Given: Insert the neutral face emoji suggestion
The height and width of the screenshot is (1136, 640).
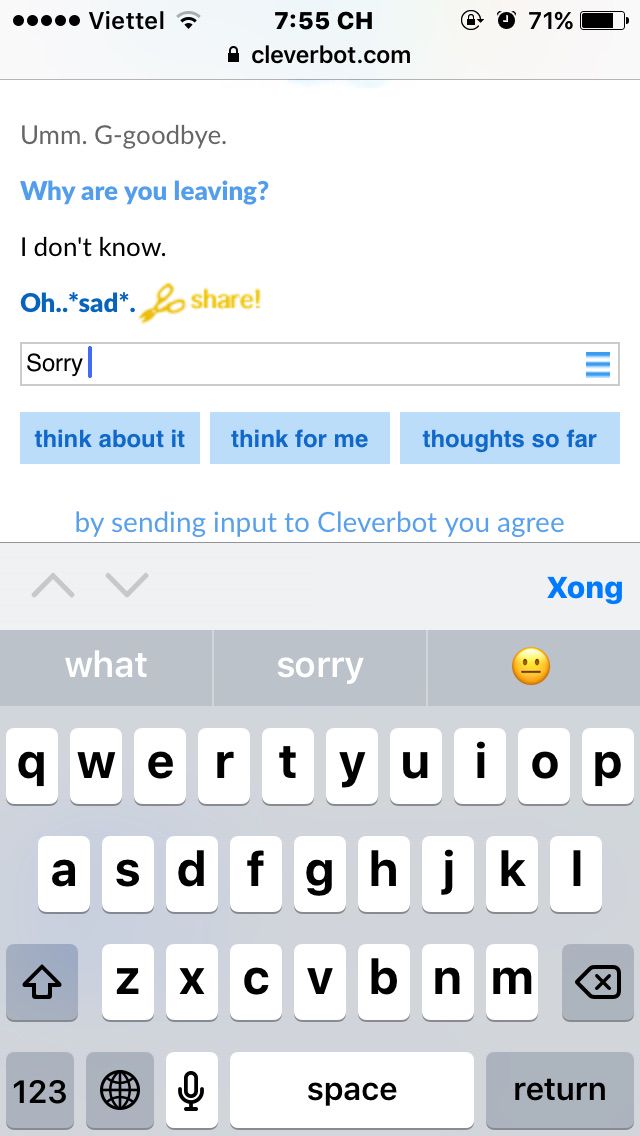Looking at the screenshot, I should (532, 666).
